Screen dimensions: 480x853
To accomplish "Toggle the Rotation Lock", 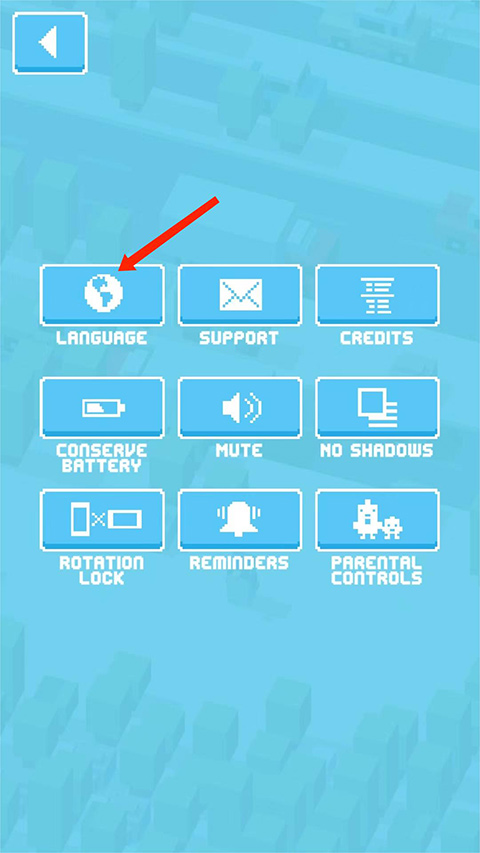I will 102,520.
